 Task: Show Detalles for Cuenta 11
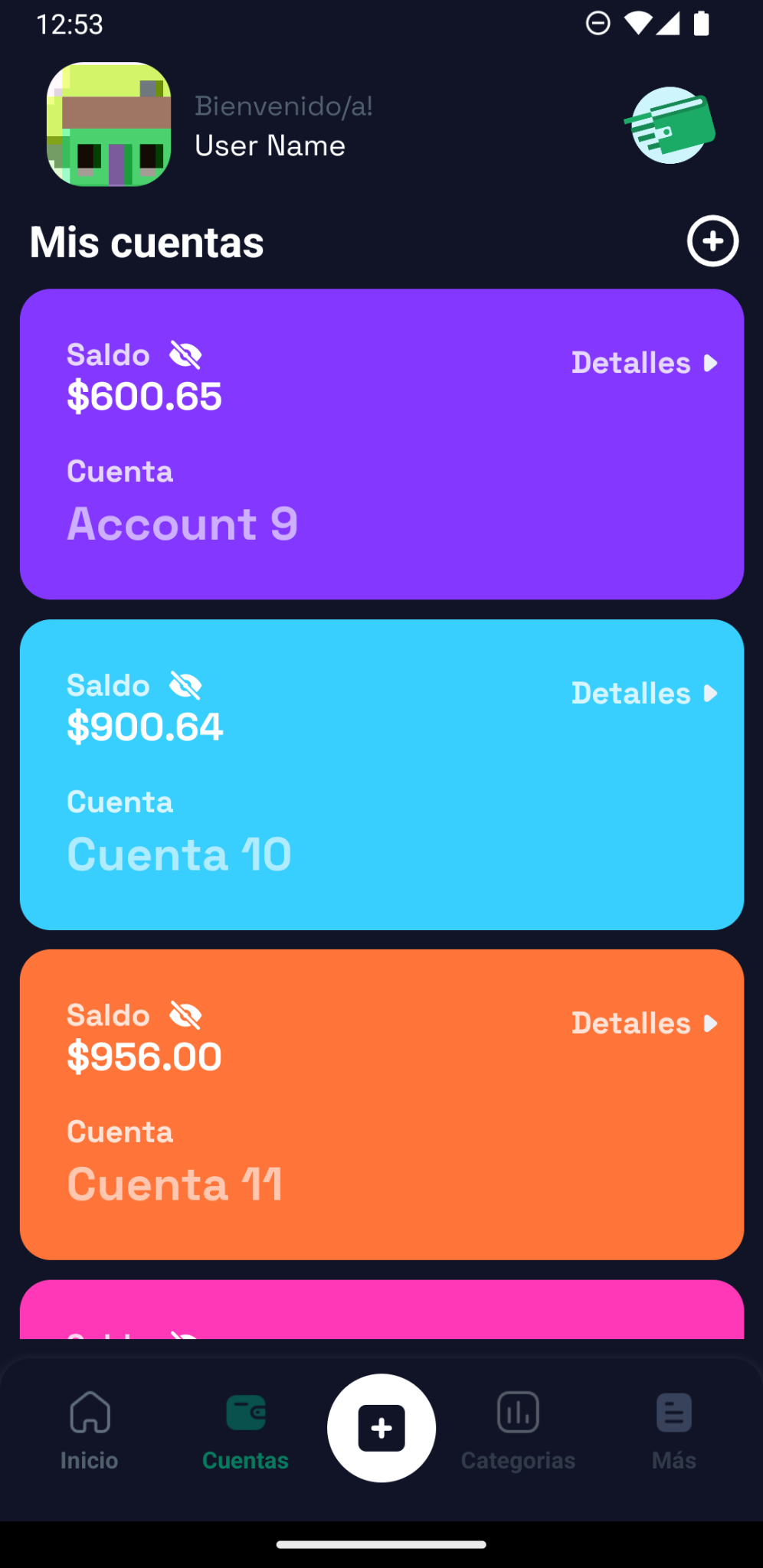tap(644, 1024)
